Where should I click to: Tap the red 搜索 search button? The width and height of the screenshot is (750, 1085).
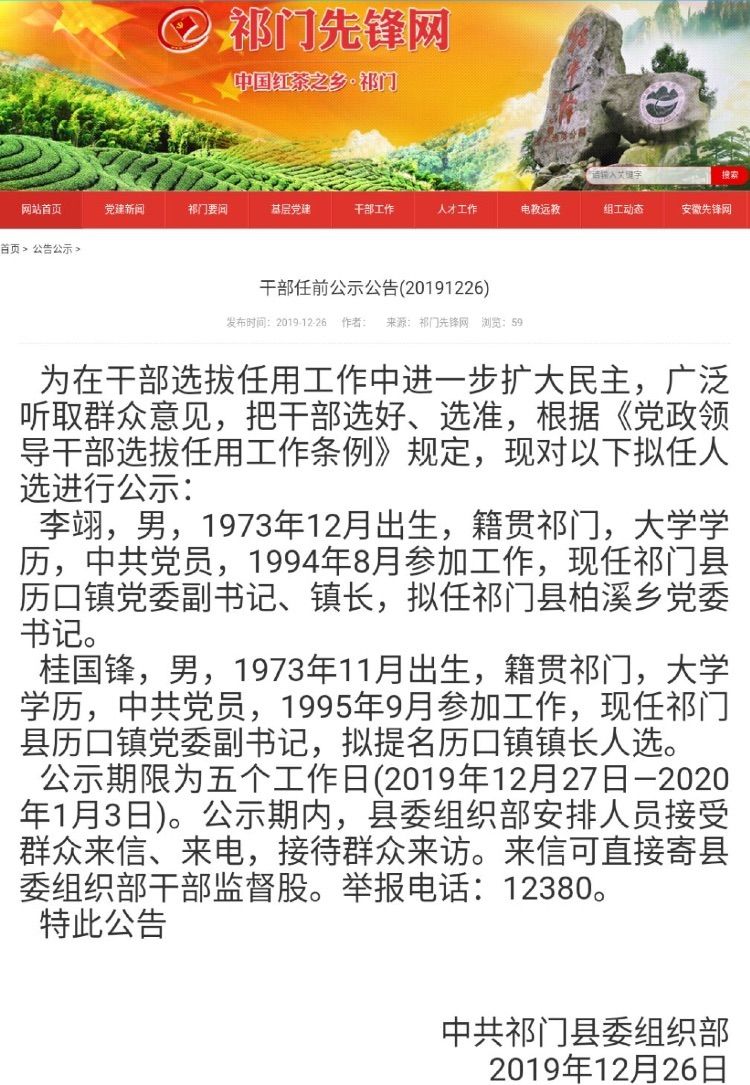pyautogui.click(x=730, y=175)
